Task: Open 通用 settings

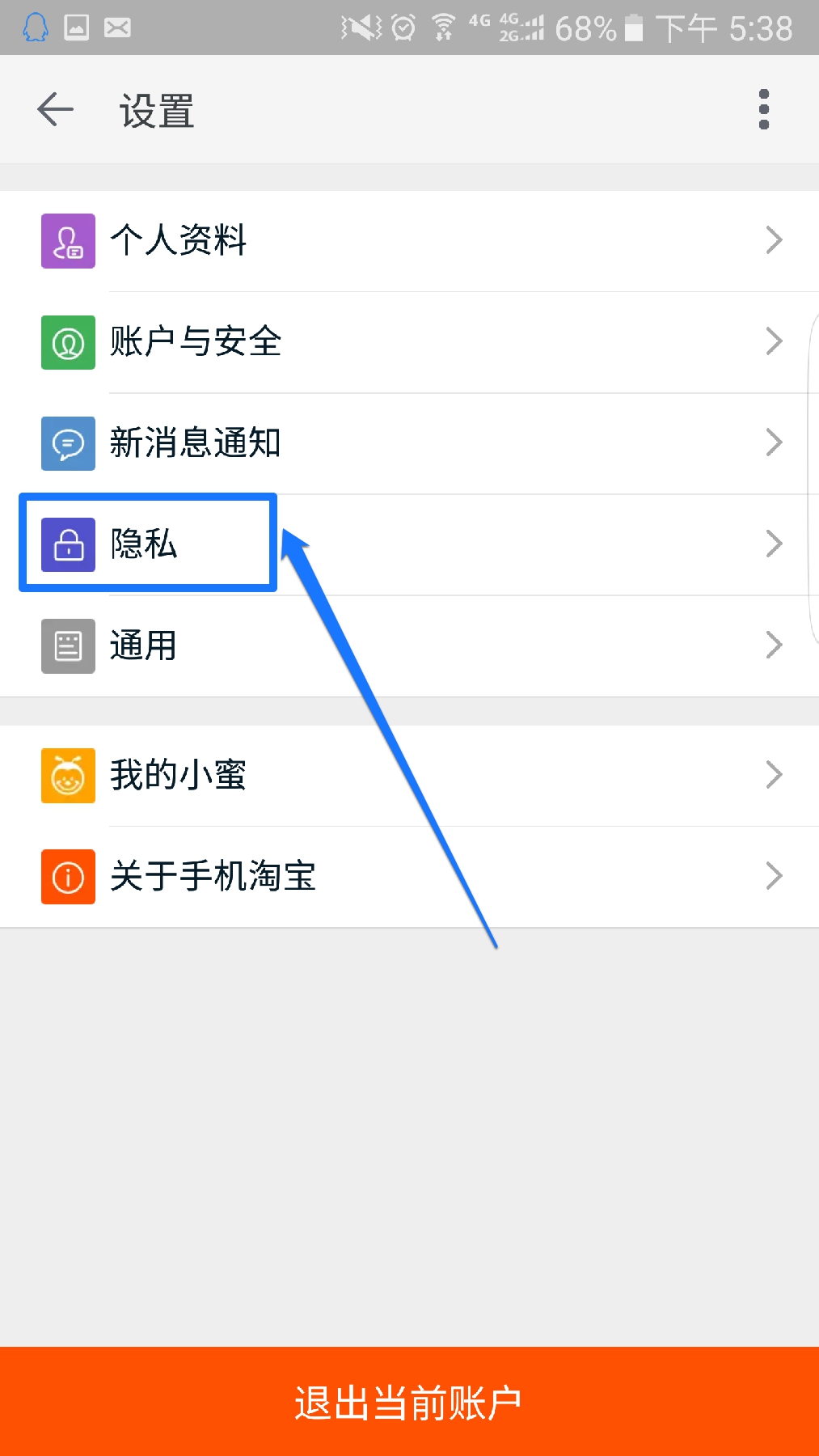Action: [x=409, y=645]
